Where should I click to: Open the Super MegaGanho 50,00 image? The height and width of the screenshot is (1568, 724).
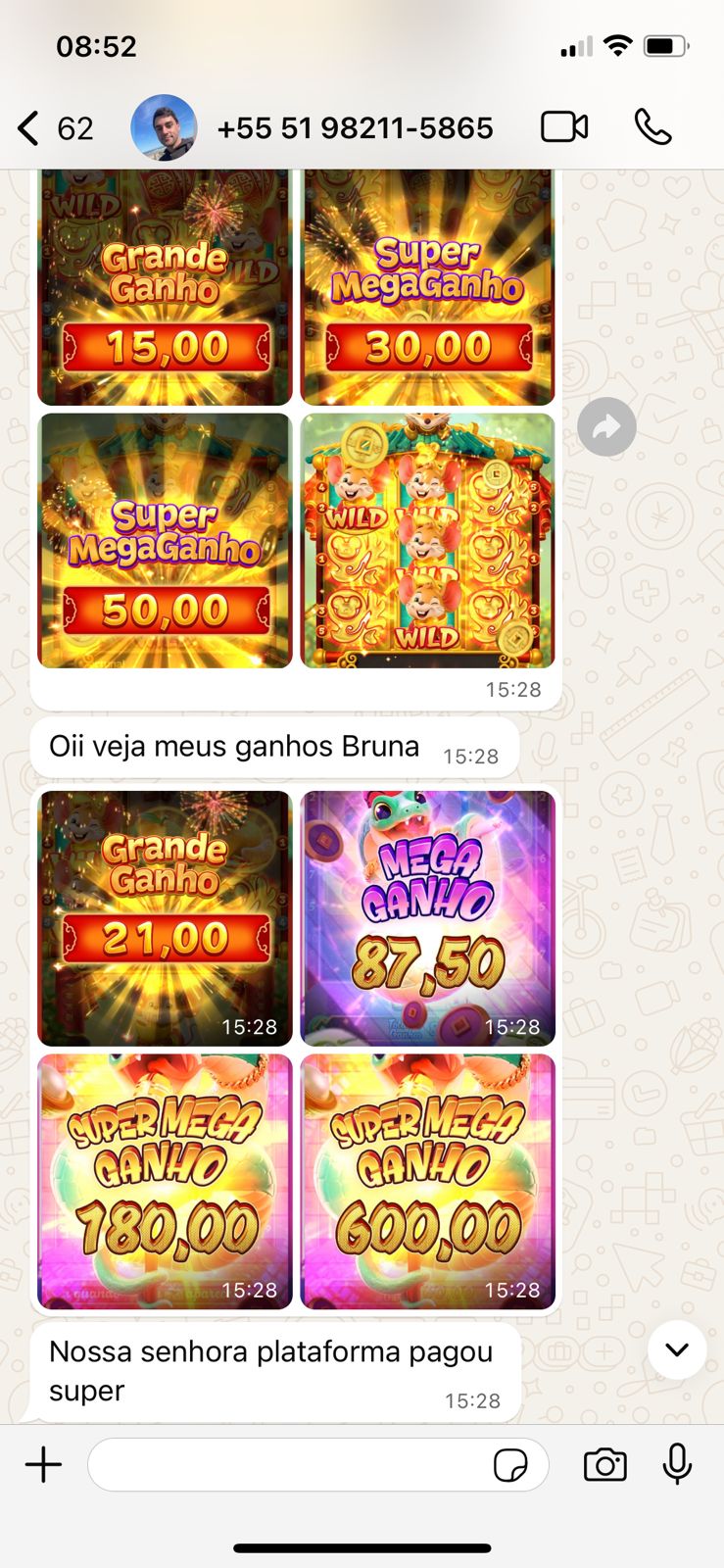pyautogui.click(x=165, y=541)
